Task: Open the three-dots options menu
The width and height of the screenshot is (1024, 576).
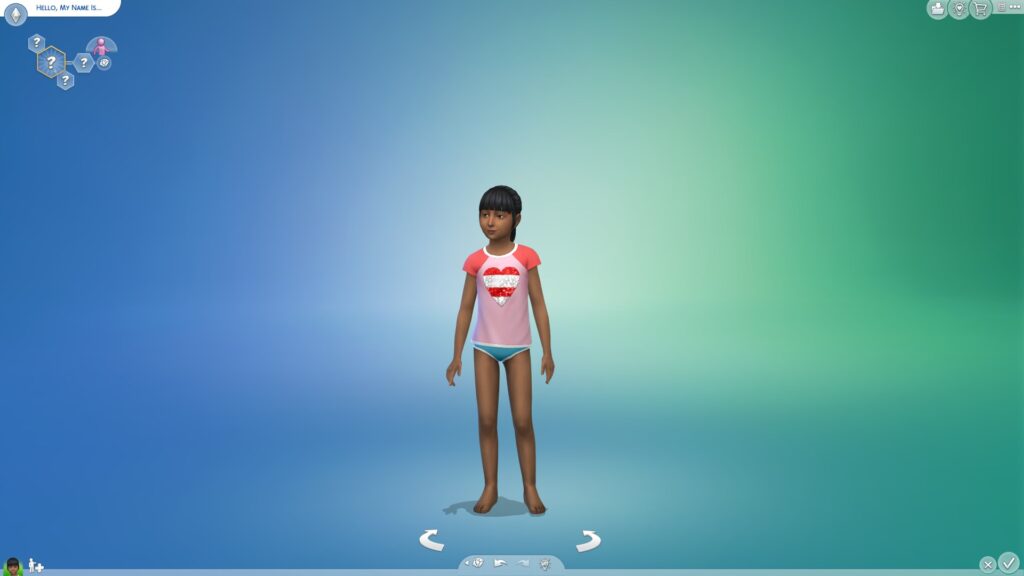Action: pos(1014,7)
